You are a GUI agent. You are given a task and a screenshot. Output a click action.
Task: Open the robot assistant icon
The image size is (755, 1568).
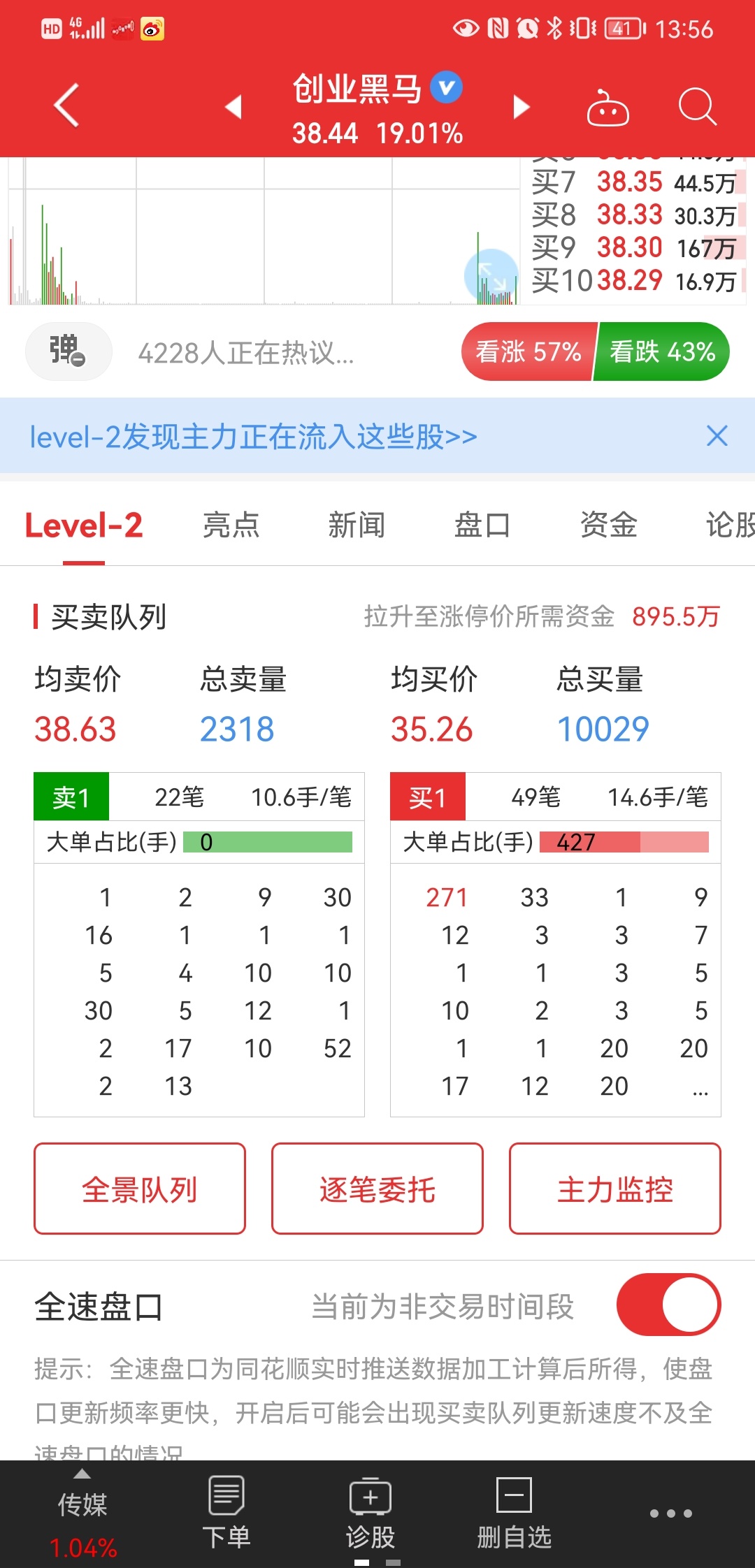607,107
